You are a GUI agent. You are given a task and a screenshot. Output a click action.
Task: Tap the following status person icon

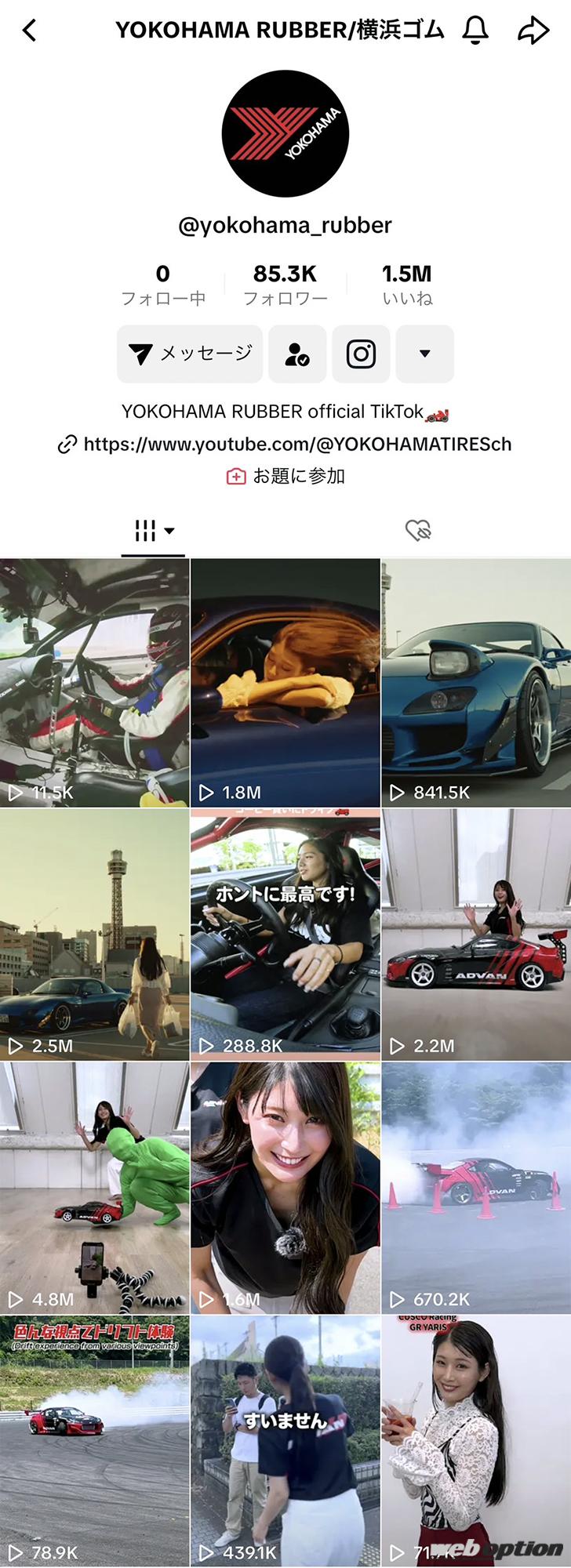[x=297, y=354]
